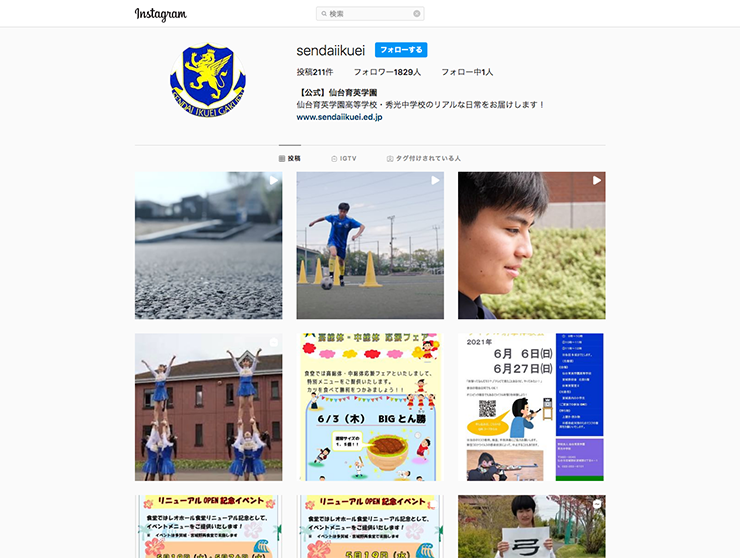Open the フォロワー1829人 followers list
740x558 pixels.
tap(387, 72)
